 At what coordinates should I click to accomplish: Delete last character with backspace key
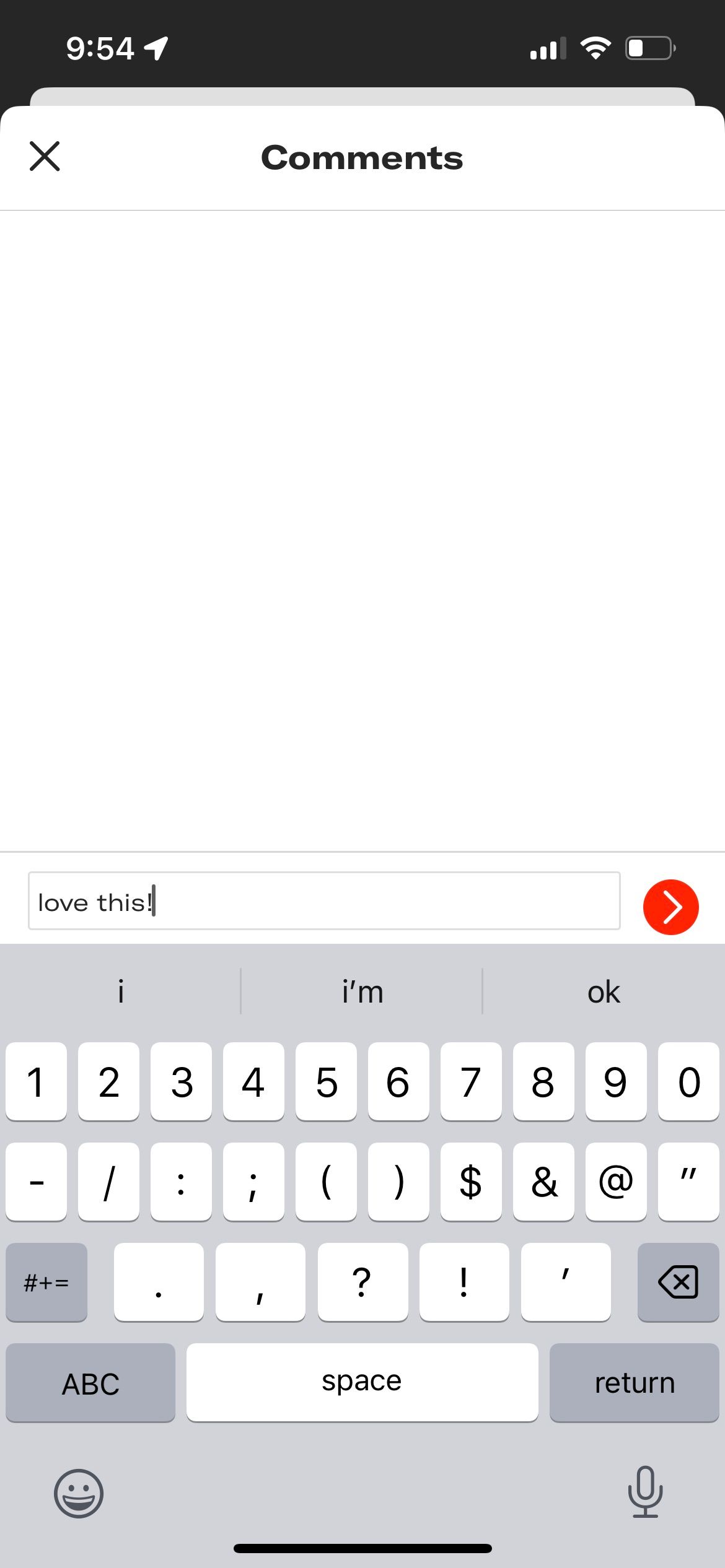coord(678,1282)
